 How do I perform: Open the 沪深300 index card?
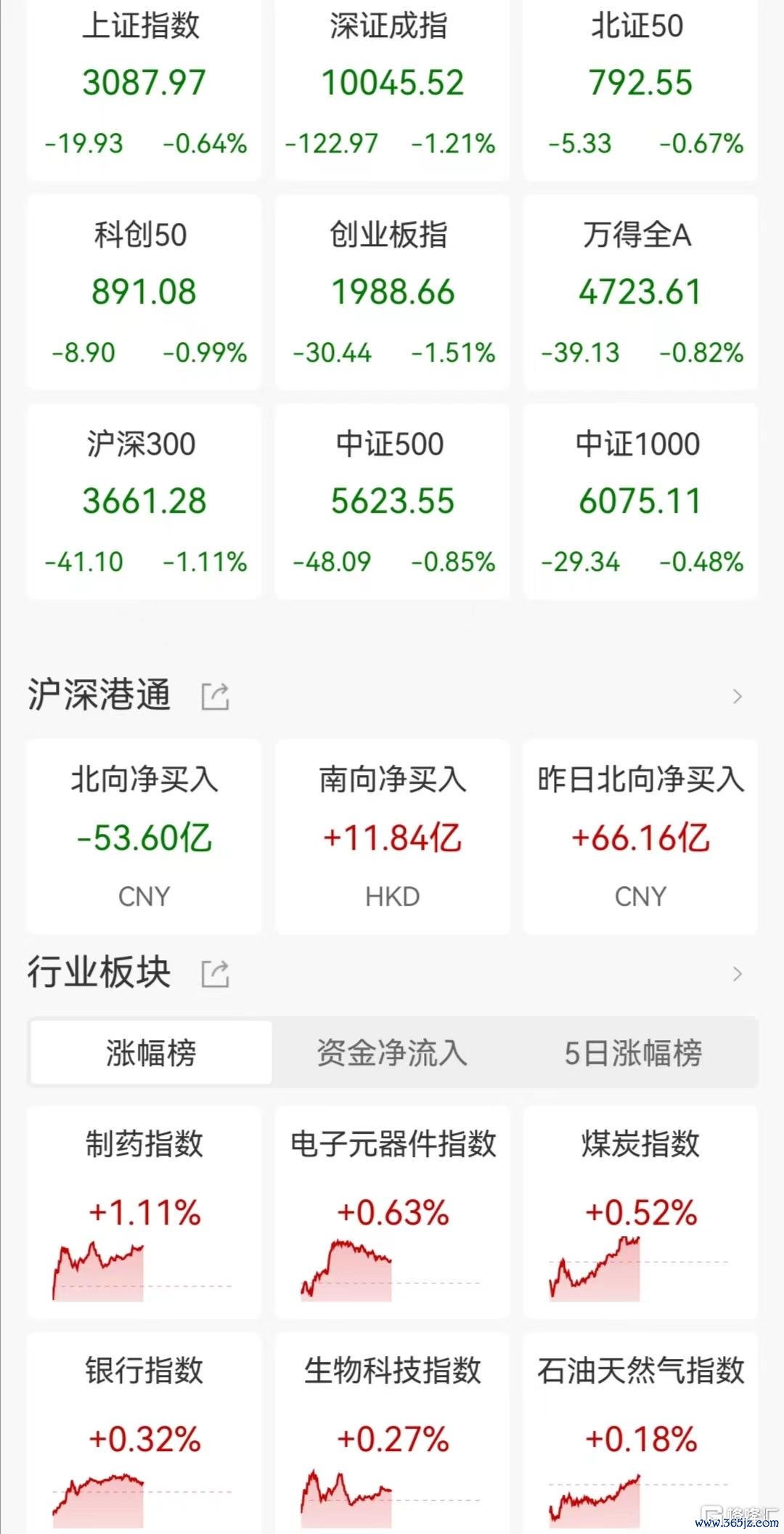click(144, 501)
